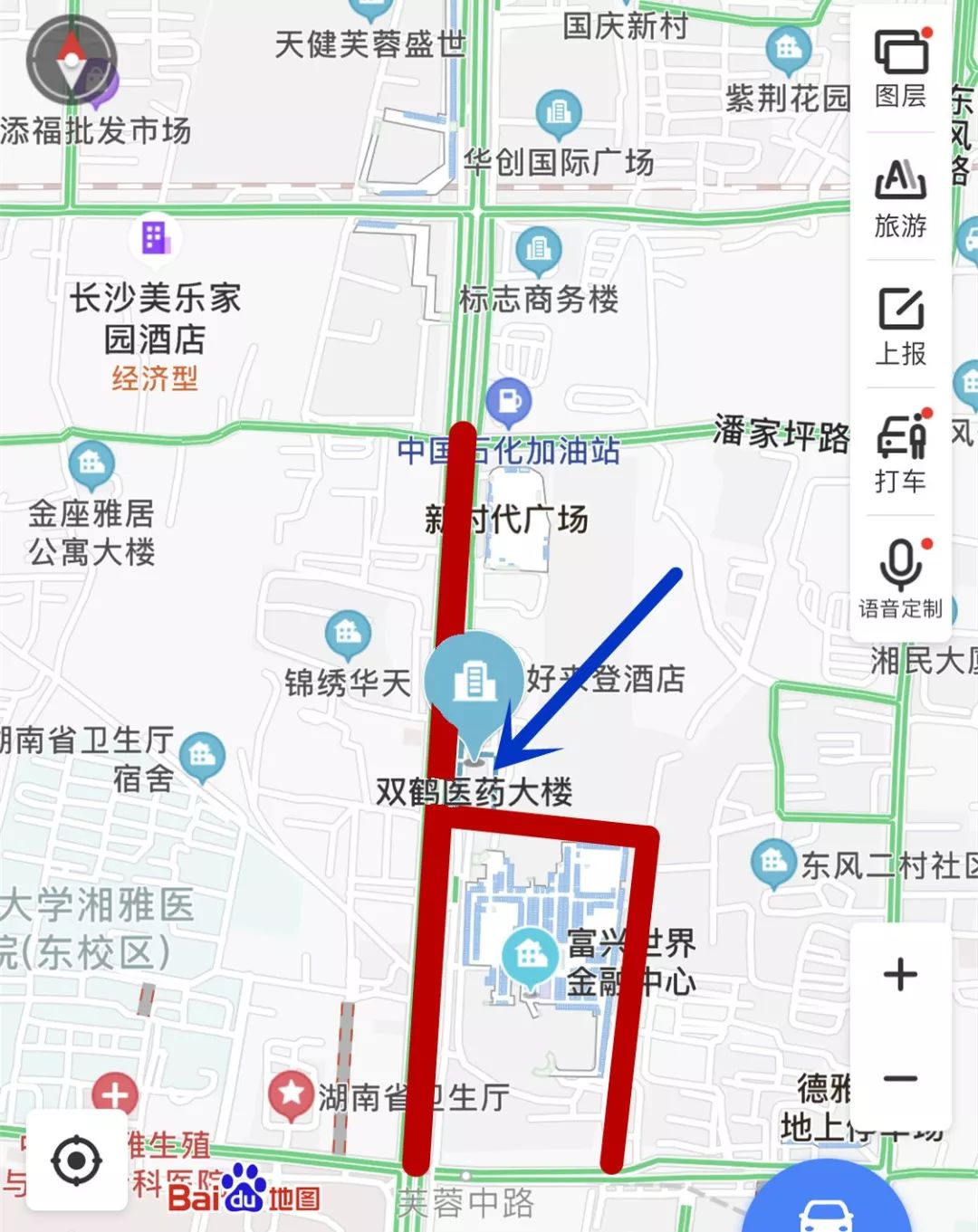Select the 金座雅居公寓大楼 marker
This screenshot has height=1232, width=978.
click(x=91, y=465)
